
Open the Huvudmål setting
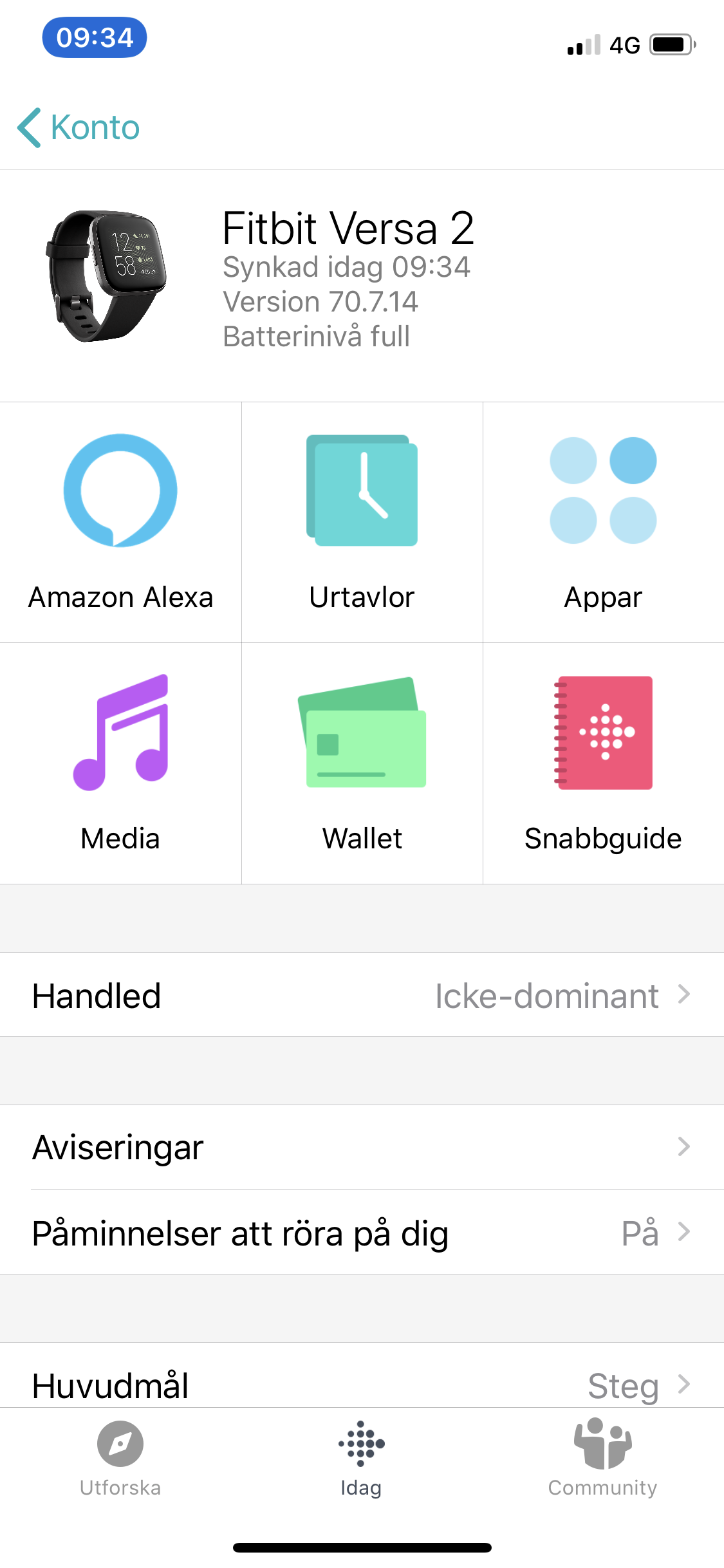point(362,1384)
